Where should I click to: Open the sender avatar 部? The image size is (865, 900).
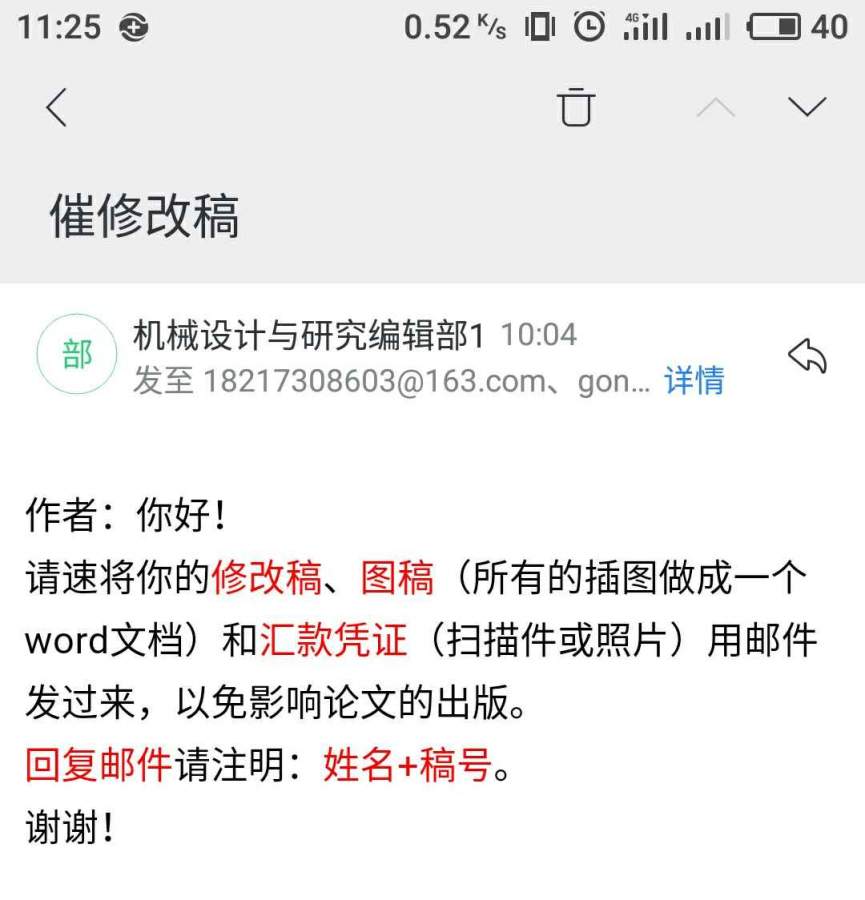tap(77, 355)
